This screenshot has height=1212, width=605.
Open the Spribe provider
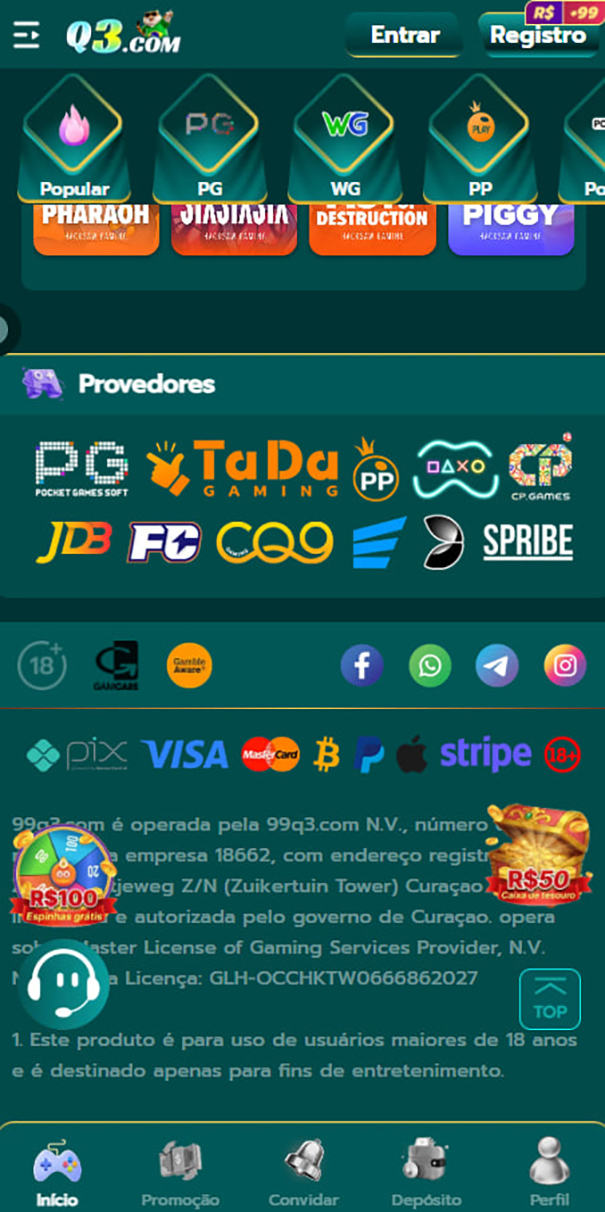pos(528,542)
